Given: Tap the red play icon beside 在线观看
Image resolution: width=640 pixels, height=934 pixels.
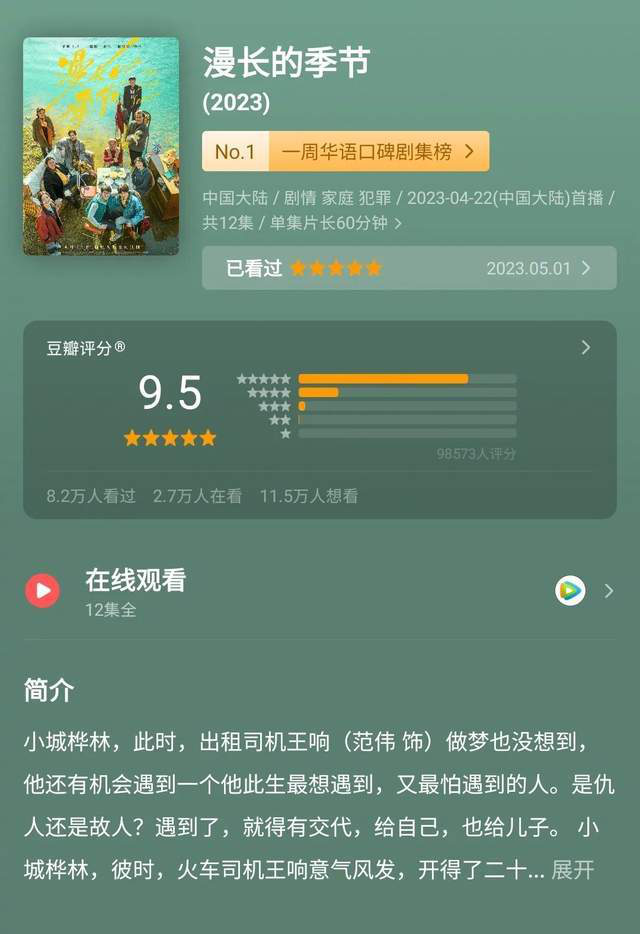Looking at the screenshot, I should [x=42, y=591].
